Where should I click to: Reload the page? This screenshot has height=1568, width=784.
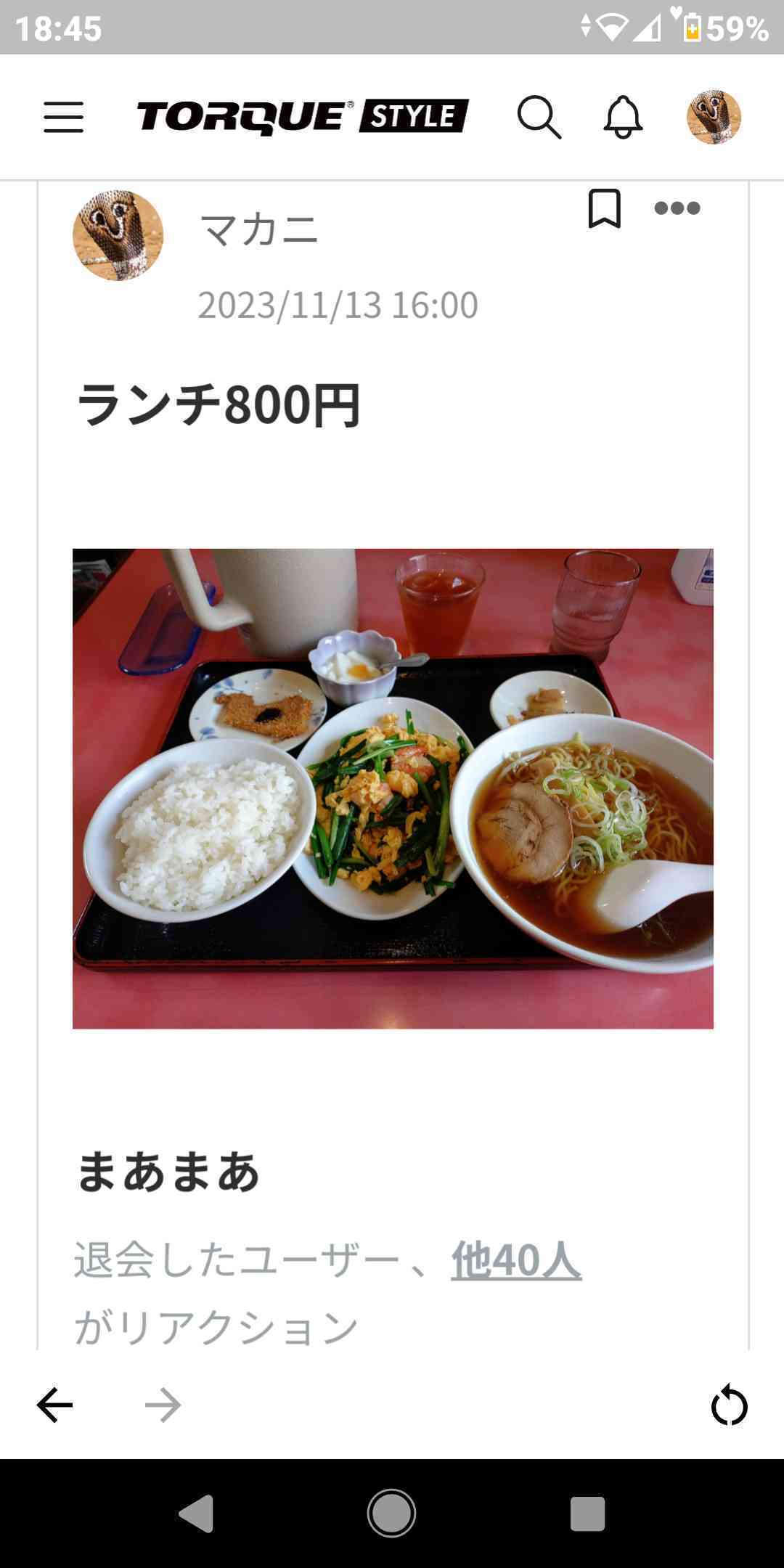pyautogui.click(x=729, y=1405)
